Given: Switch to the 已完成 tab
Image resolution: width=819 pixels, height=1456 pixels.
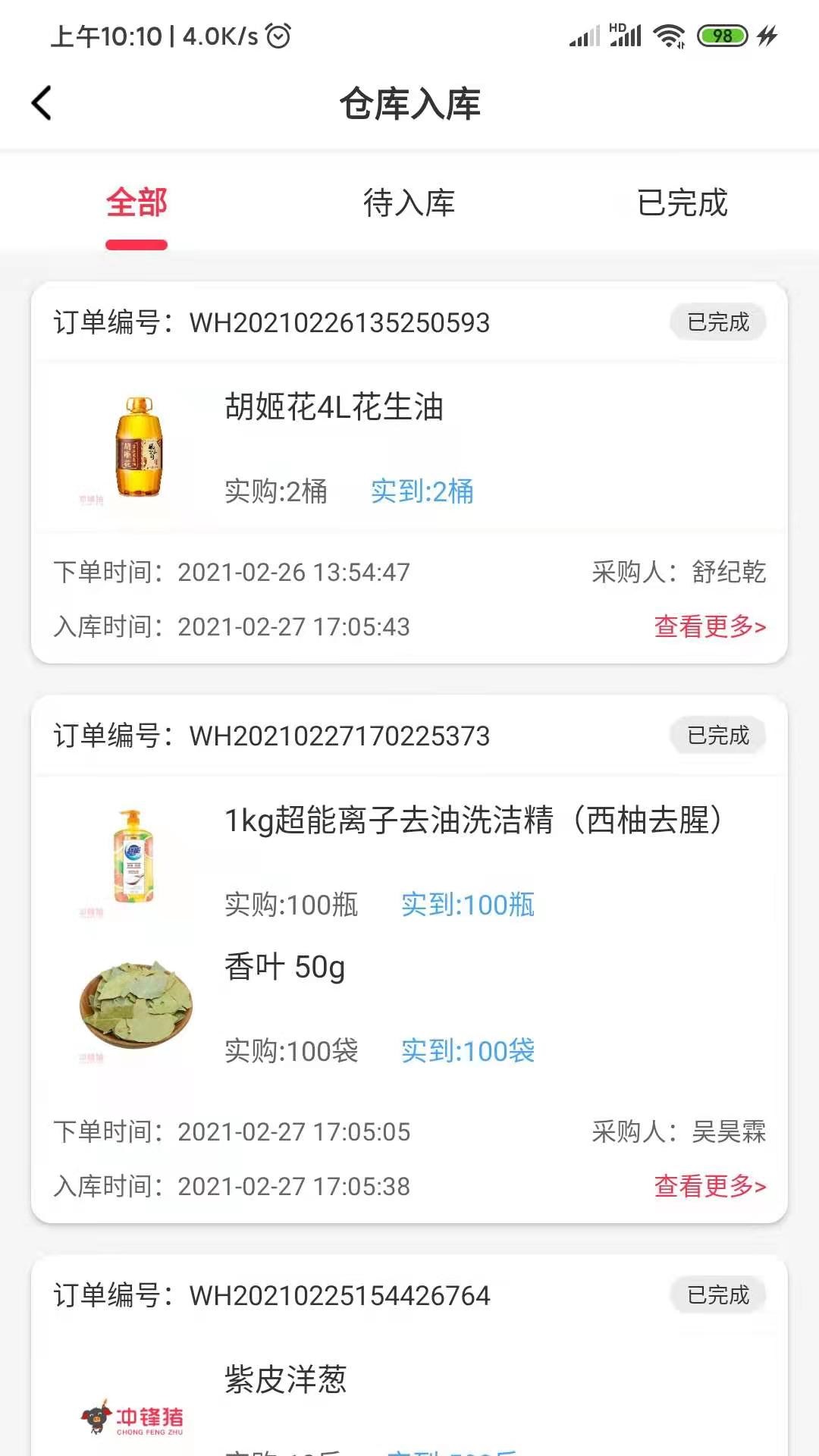Looking at the screenshot, I should click(682, 203).
